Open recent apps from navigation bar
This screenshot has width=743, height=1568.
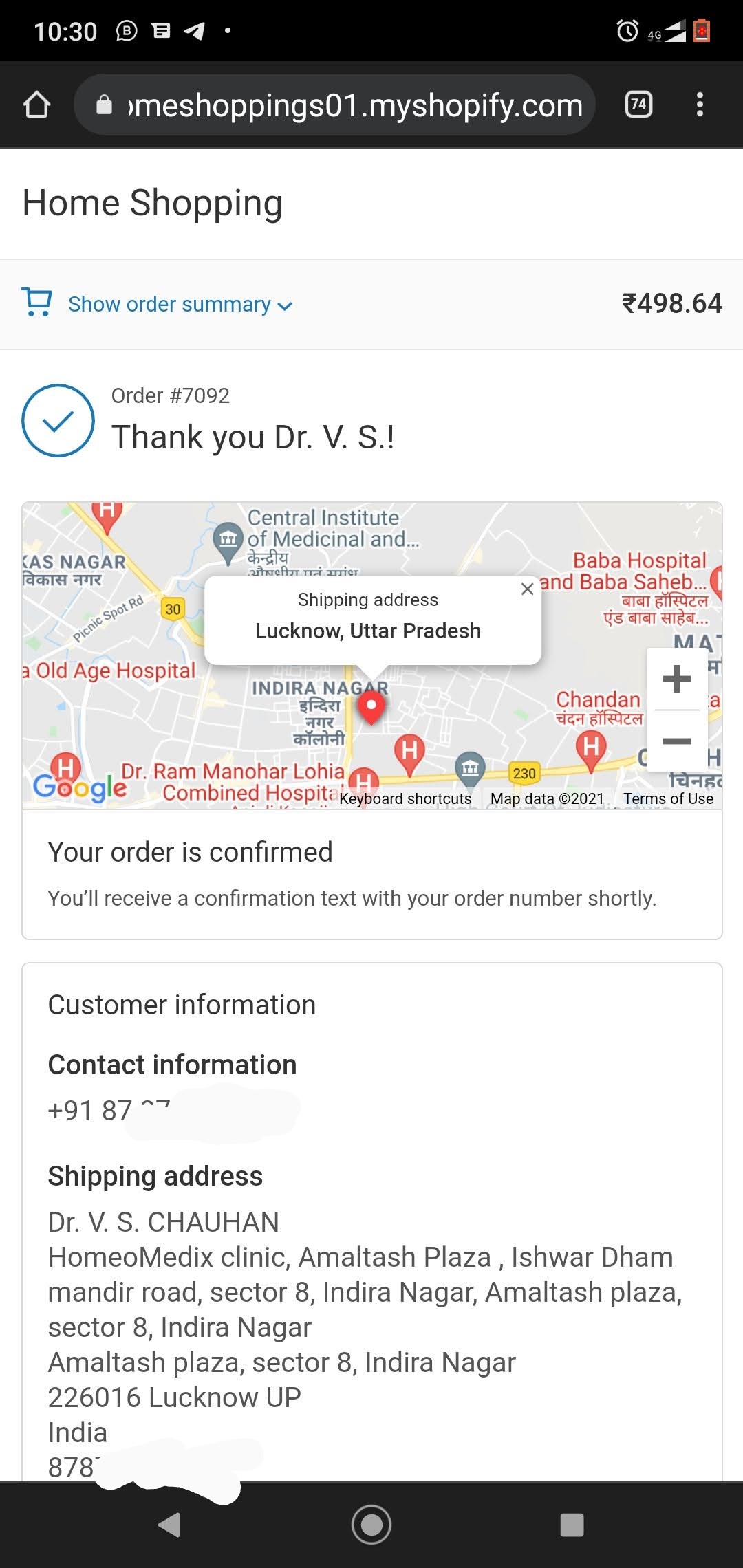[x=572, y=1525]
